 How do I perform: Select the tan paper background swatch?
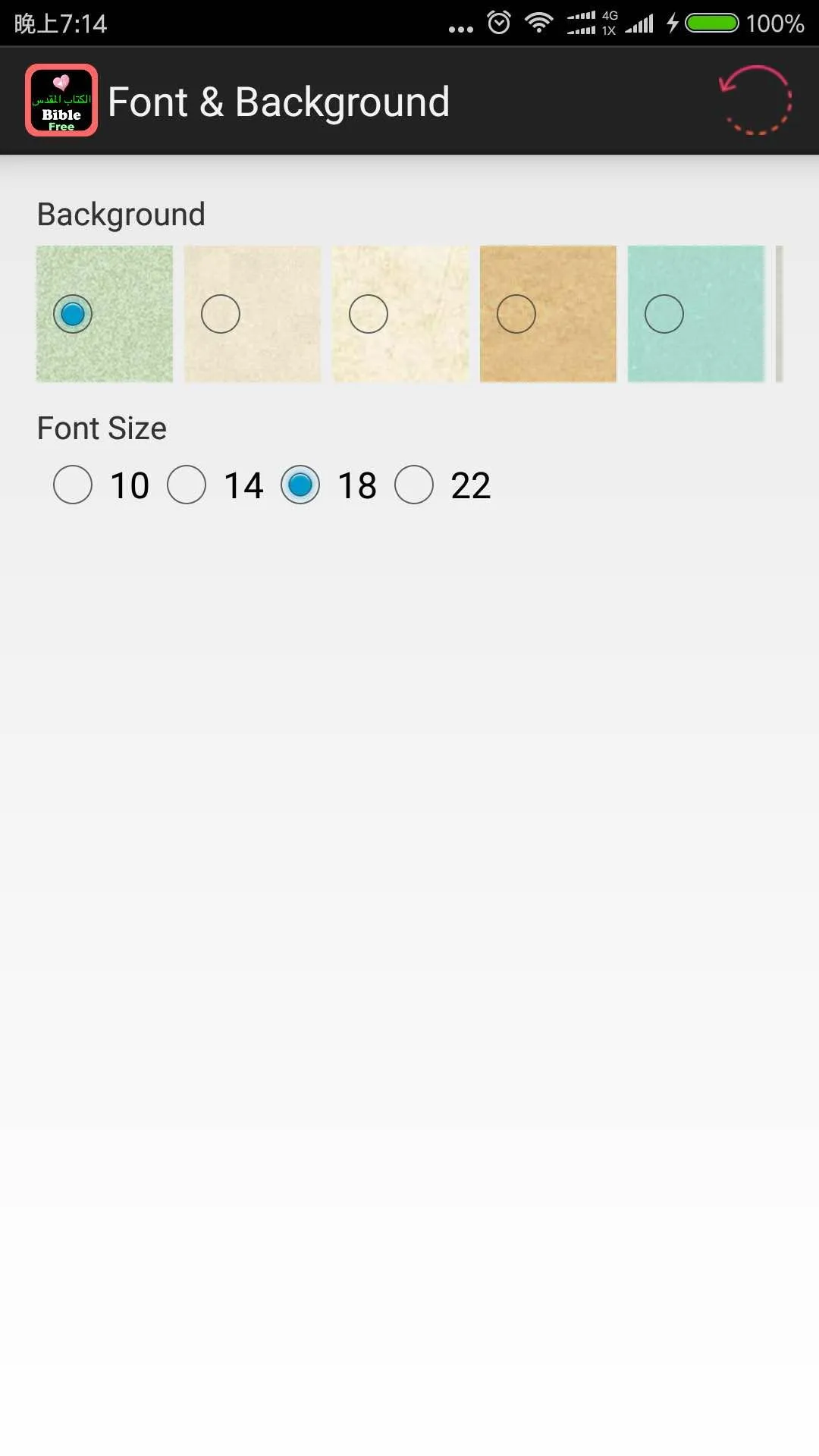(516, 314)
